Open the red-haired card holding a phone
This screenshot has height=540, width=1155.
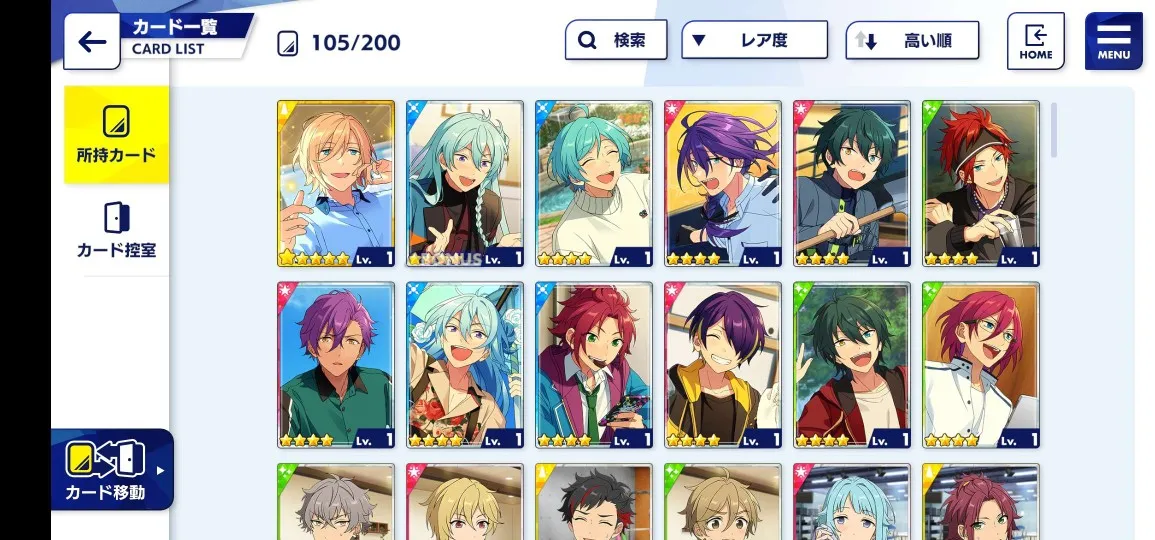click(x=594, y=365)
